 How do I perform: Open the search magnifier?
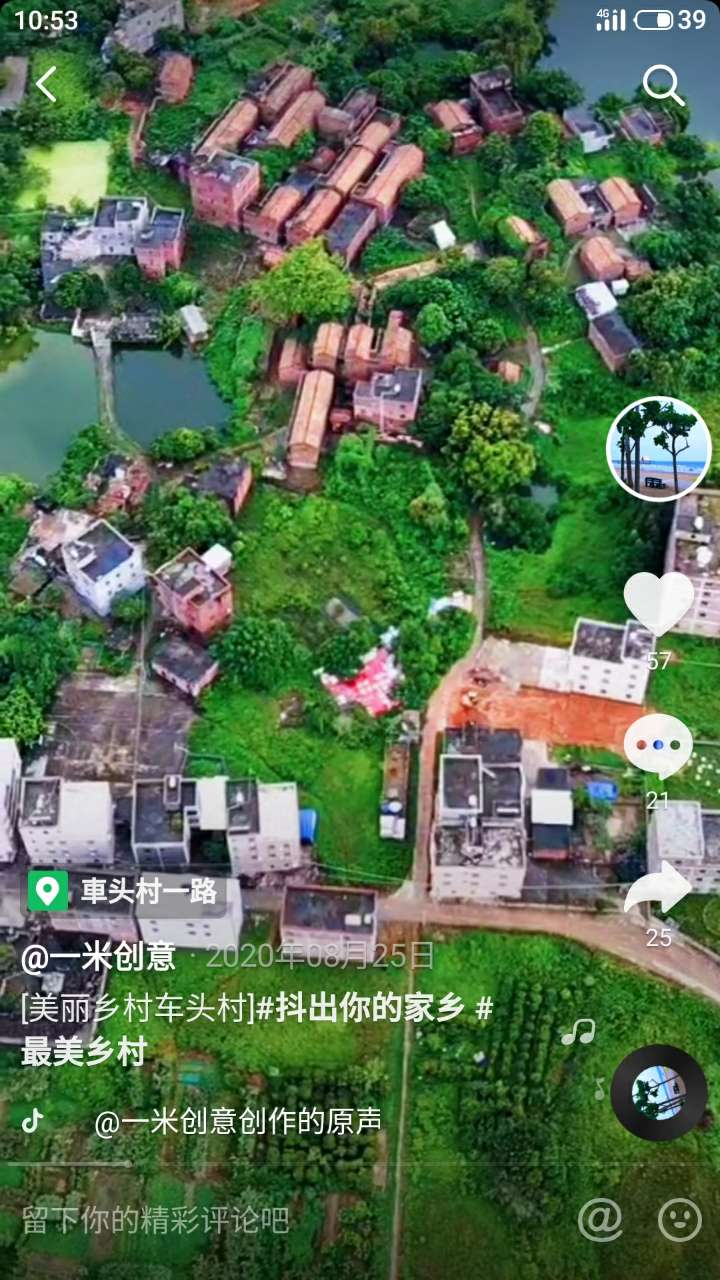coord(663,86)
